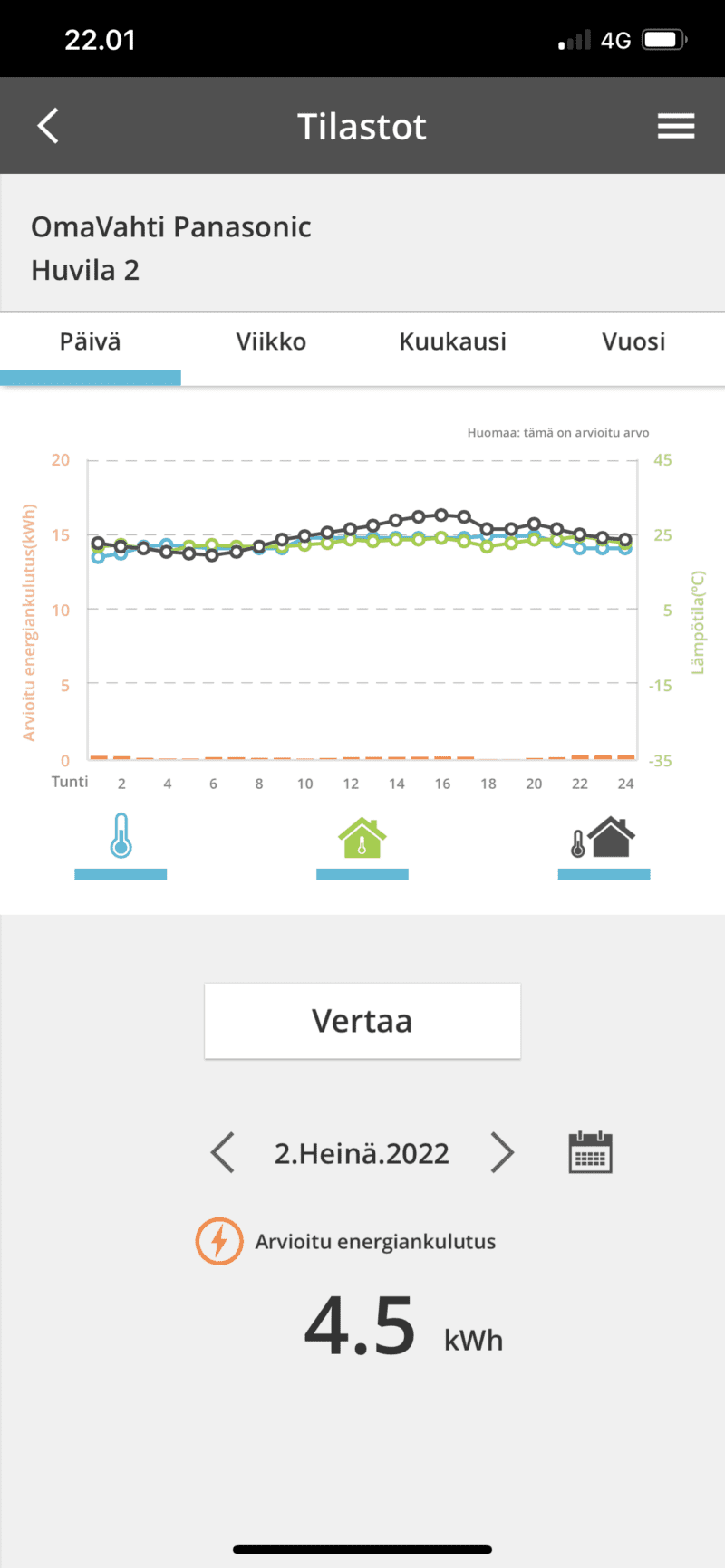
Task: Go back from Tilastot screen
Action: (48, 126)
